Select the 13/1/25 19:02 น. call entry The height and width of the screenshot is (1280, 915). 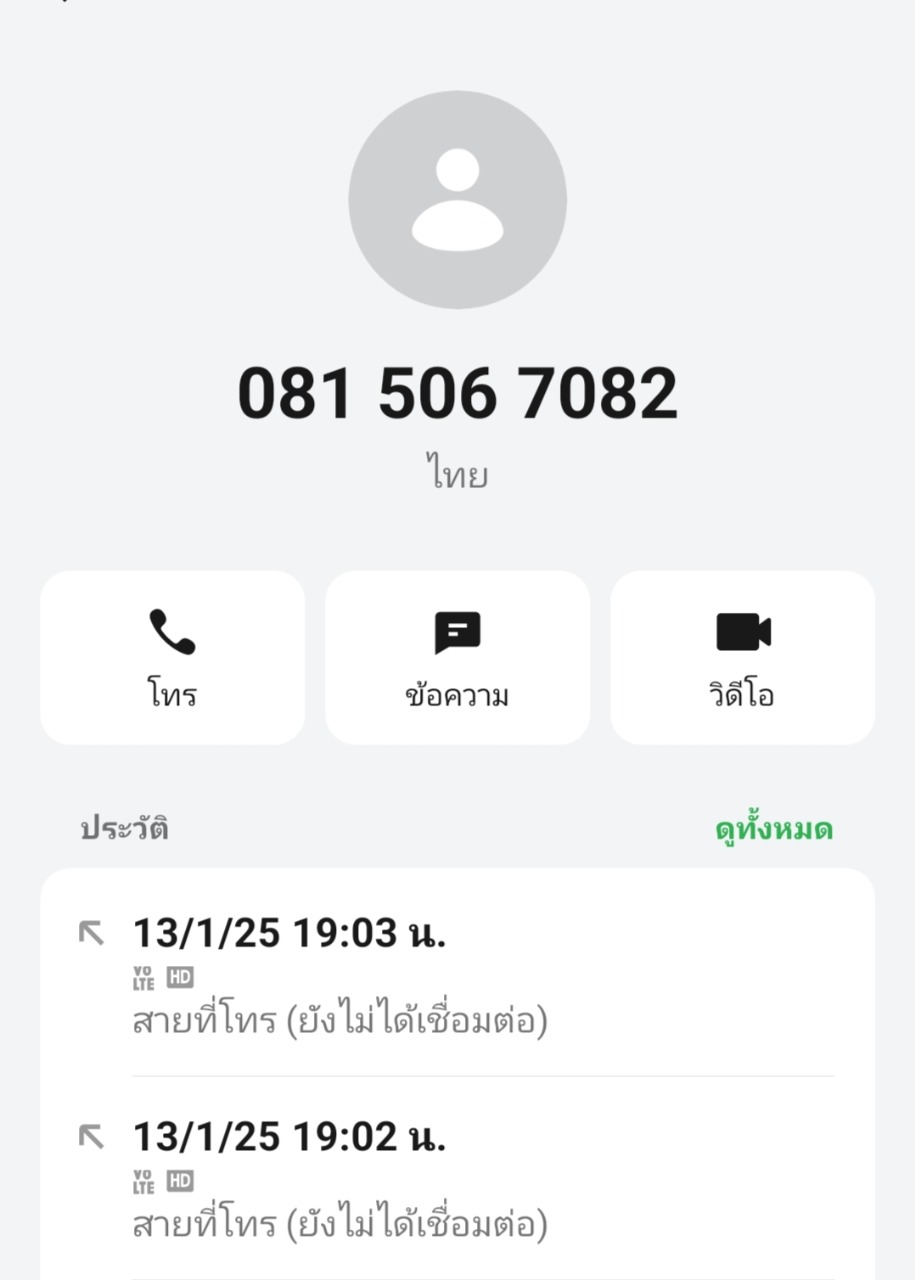[x=457, y=1178]
